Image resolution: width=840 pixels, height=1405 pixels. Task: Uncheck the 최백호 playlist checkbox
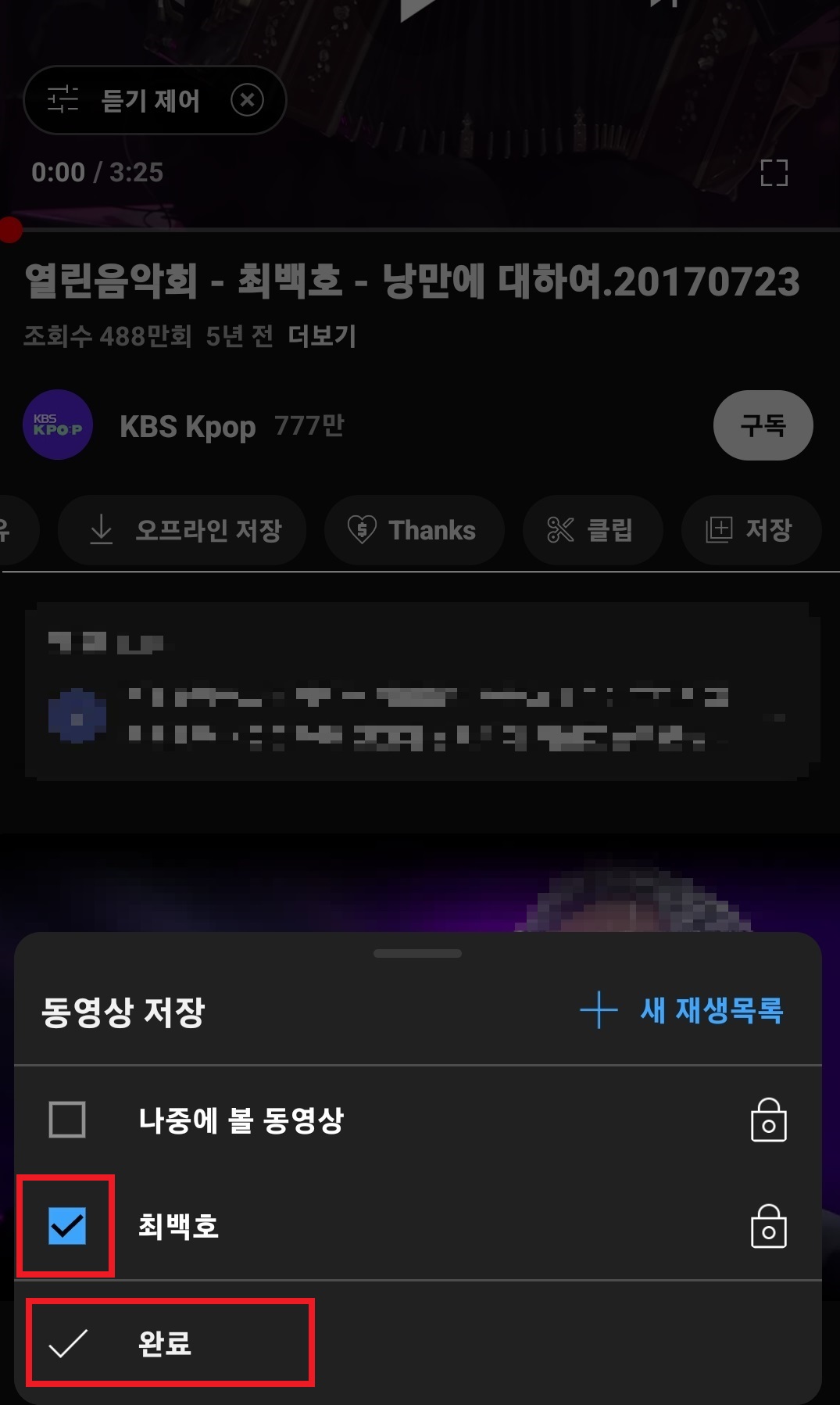tap(67, 1228)
